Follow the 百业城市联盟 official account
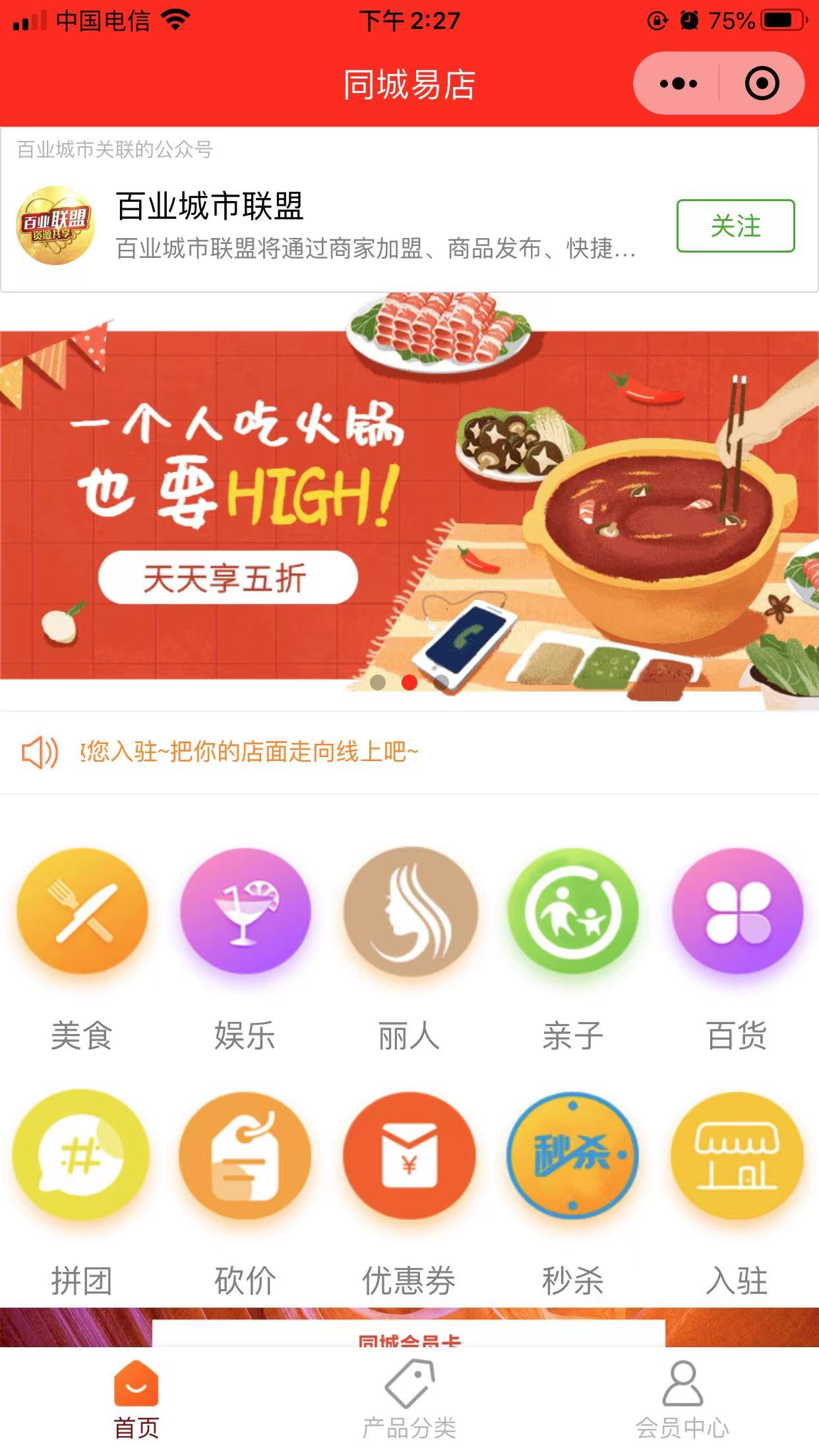The height and width of the screenshot is (1456, 819). (x=735, y=226)
